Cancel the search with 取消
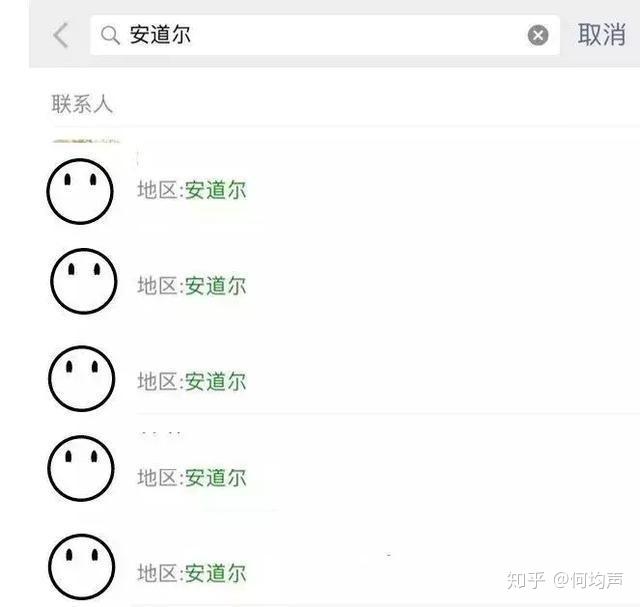 point(602,34)
